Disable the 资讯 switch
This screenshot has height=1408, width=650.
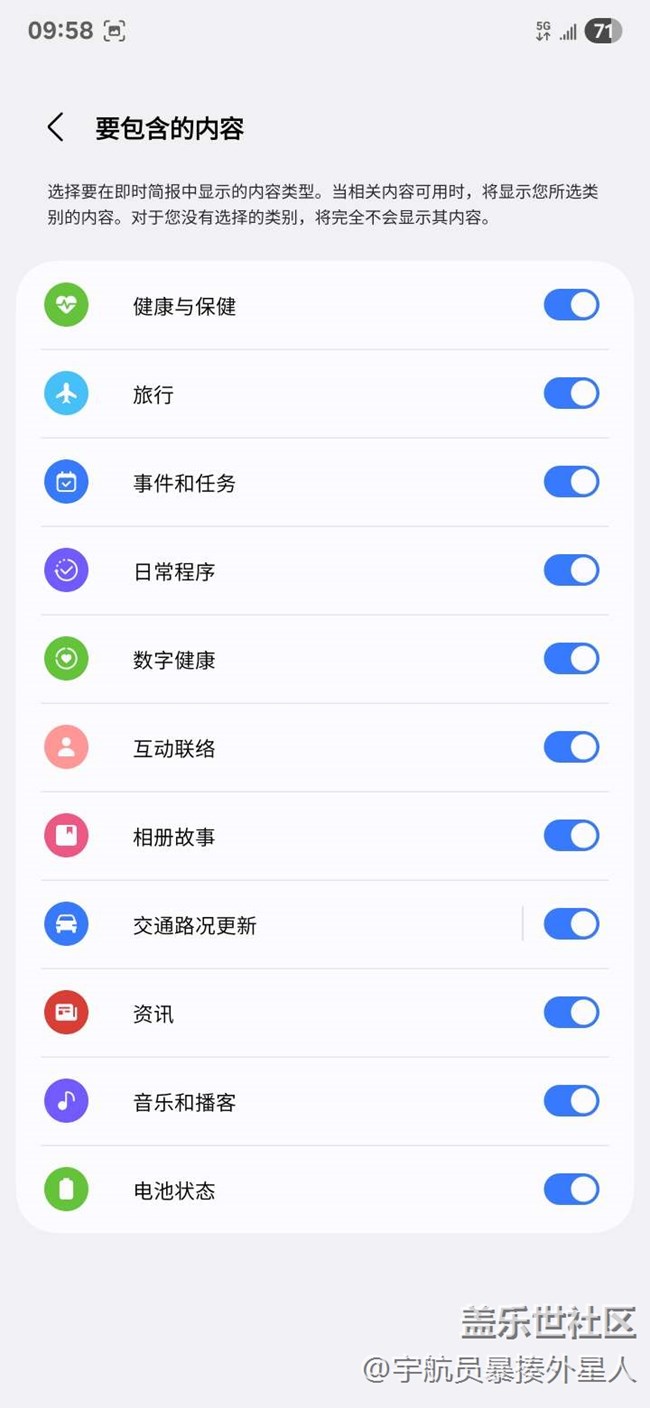[571, 1013]
